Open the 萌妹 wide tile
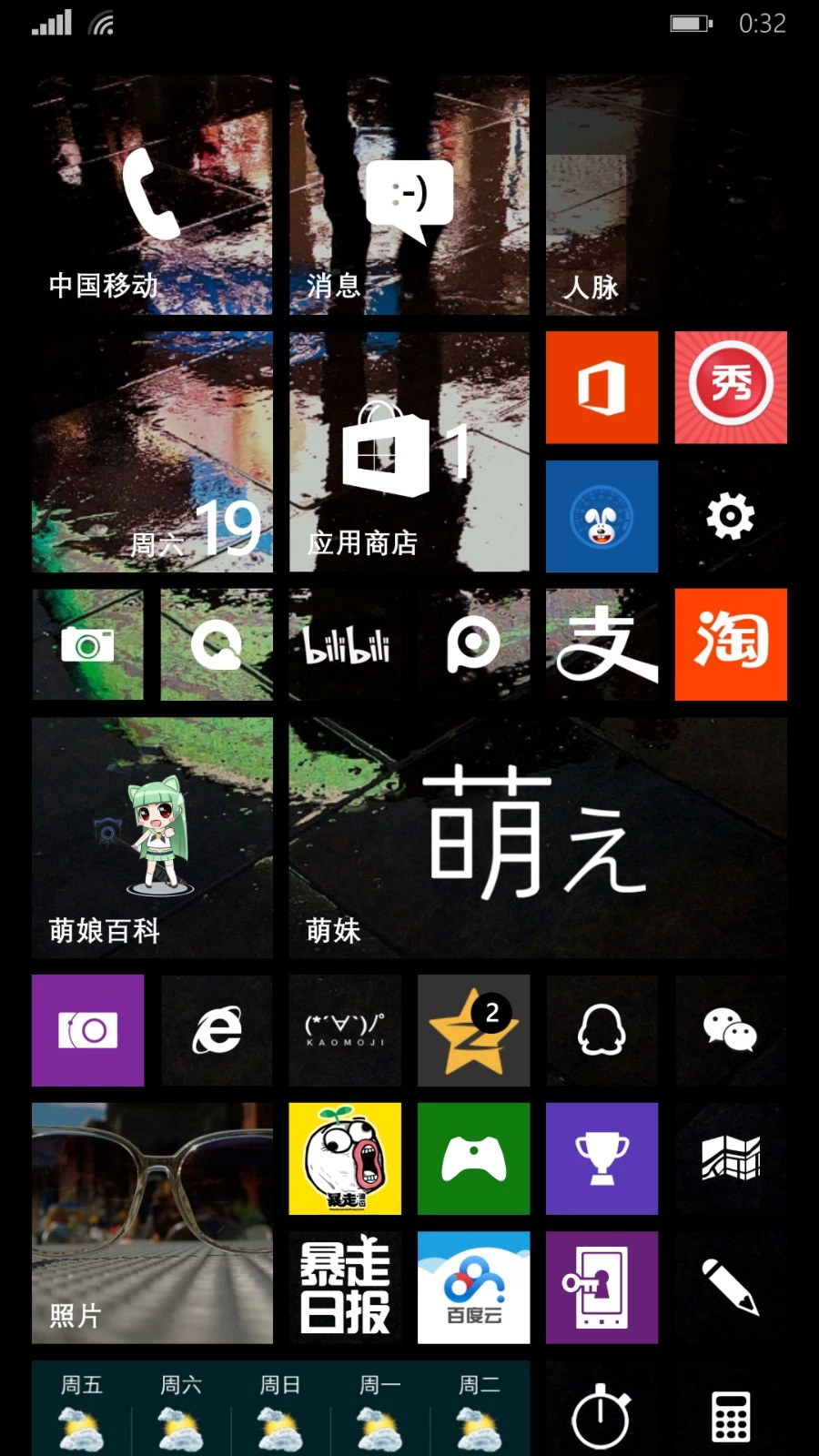The width and height of the screenshot is (819, 1456). tap(538, 838)
